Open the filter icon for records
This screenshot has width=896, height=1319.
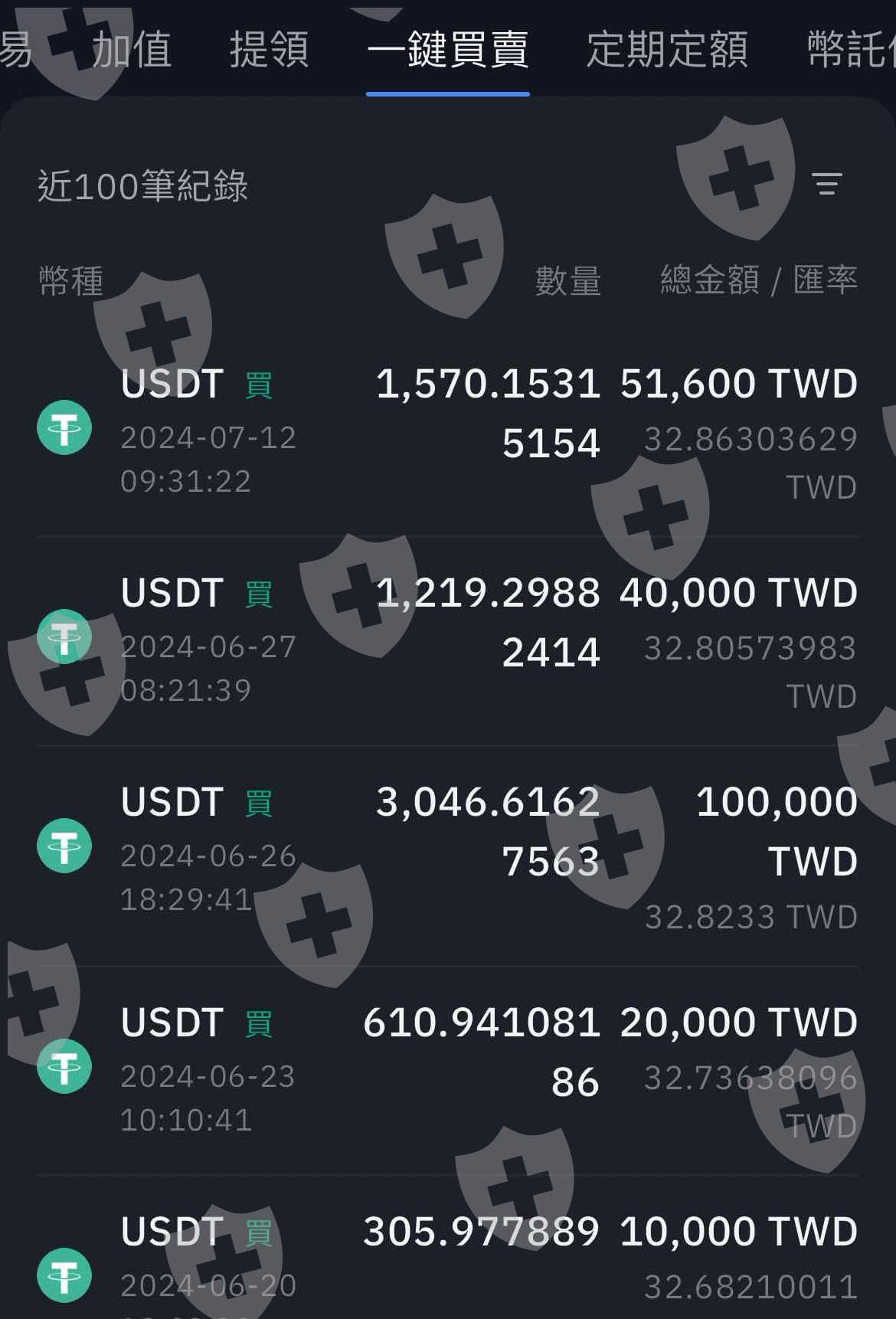pyautogui.click(x=826, y=184)
